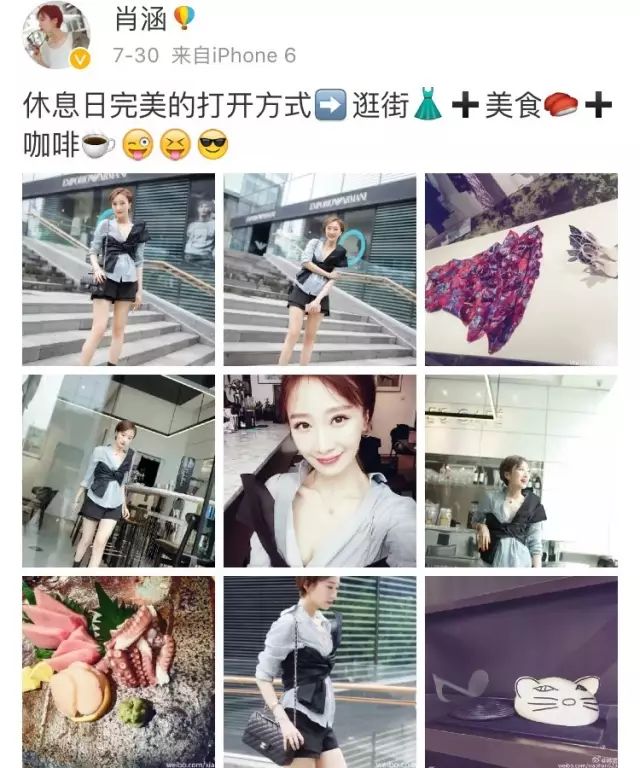
Task: Open the first Emporio Armani stairs photo
Action: [x=118, y=270]
